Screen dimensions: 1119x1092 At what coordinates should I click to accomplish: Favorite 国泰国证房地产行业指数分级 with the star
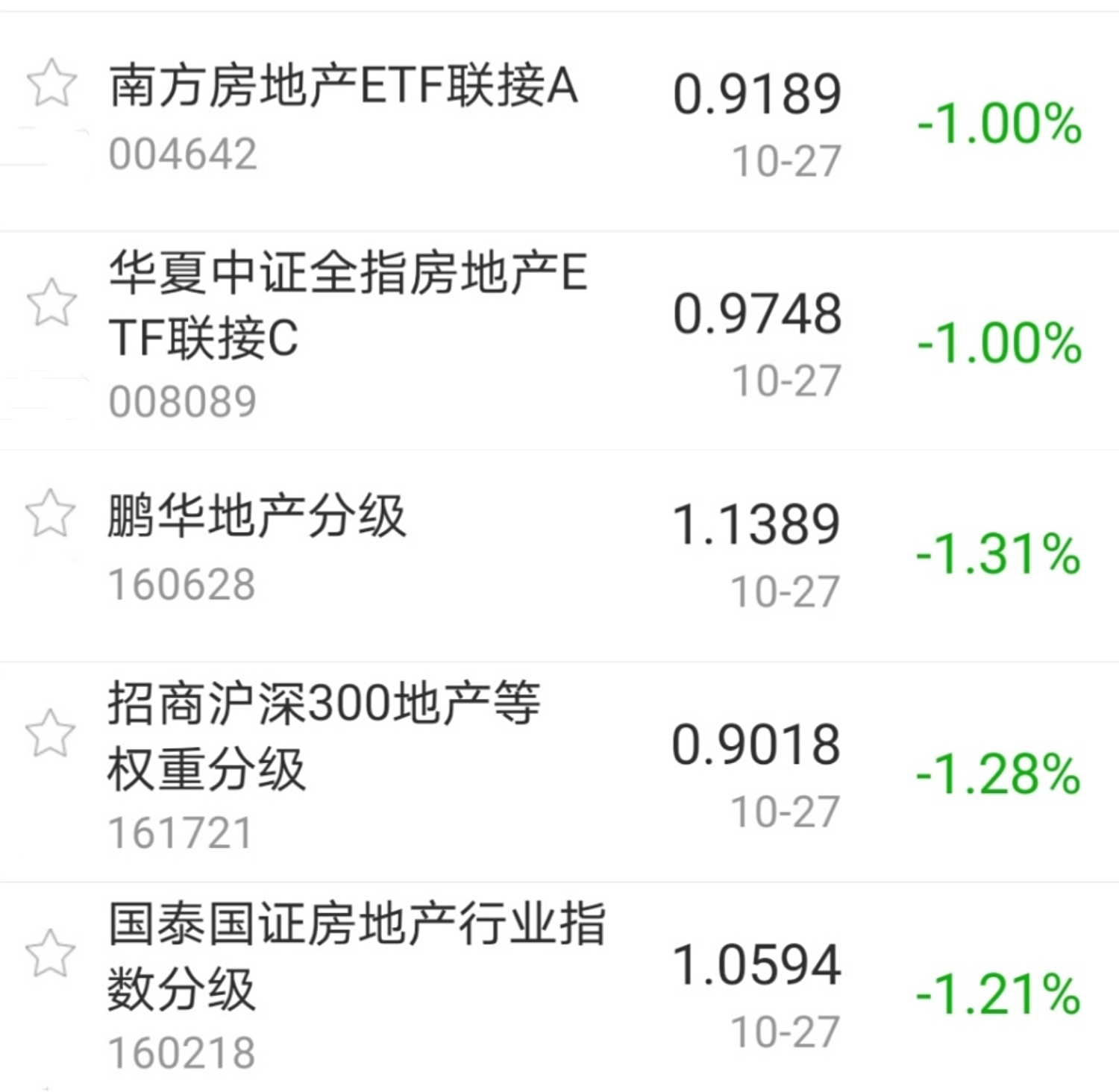[51, 953]
